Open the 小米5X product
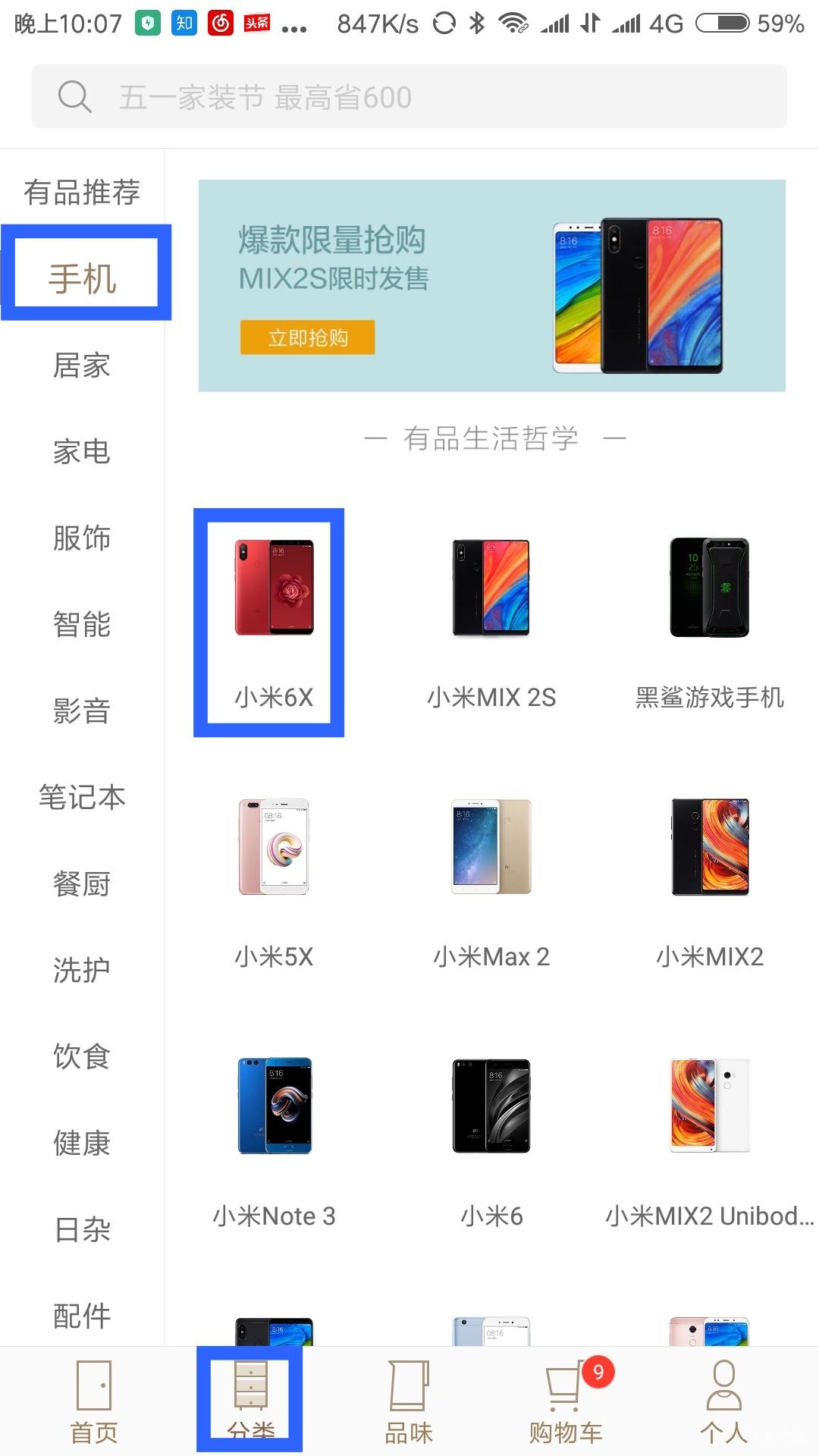The width and height of the screenshot is (819, 1456). pos(273,880)
